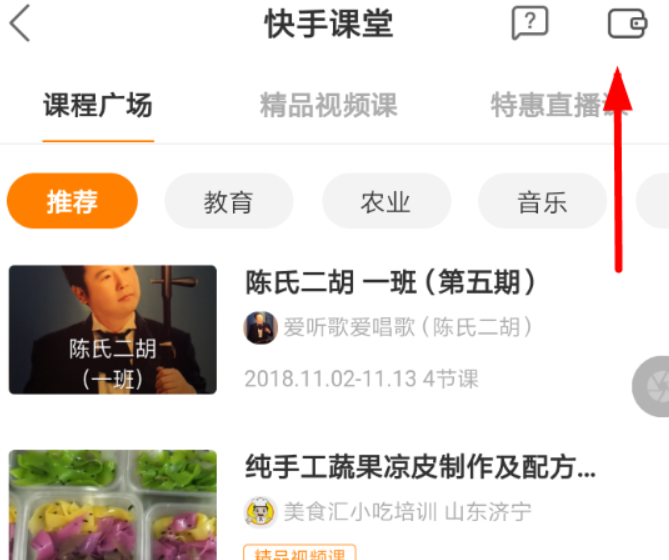Filter courses by 教育 chip

tap(228, 201)
